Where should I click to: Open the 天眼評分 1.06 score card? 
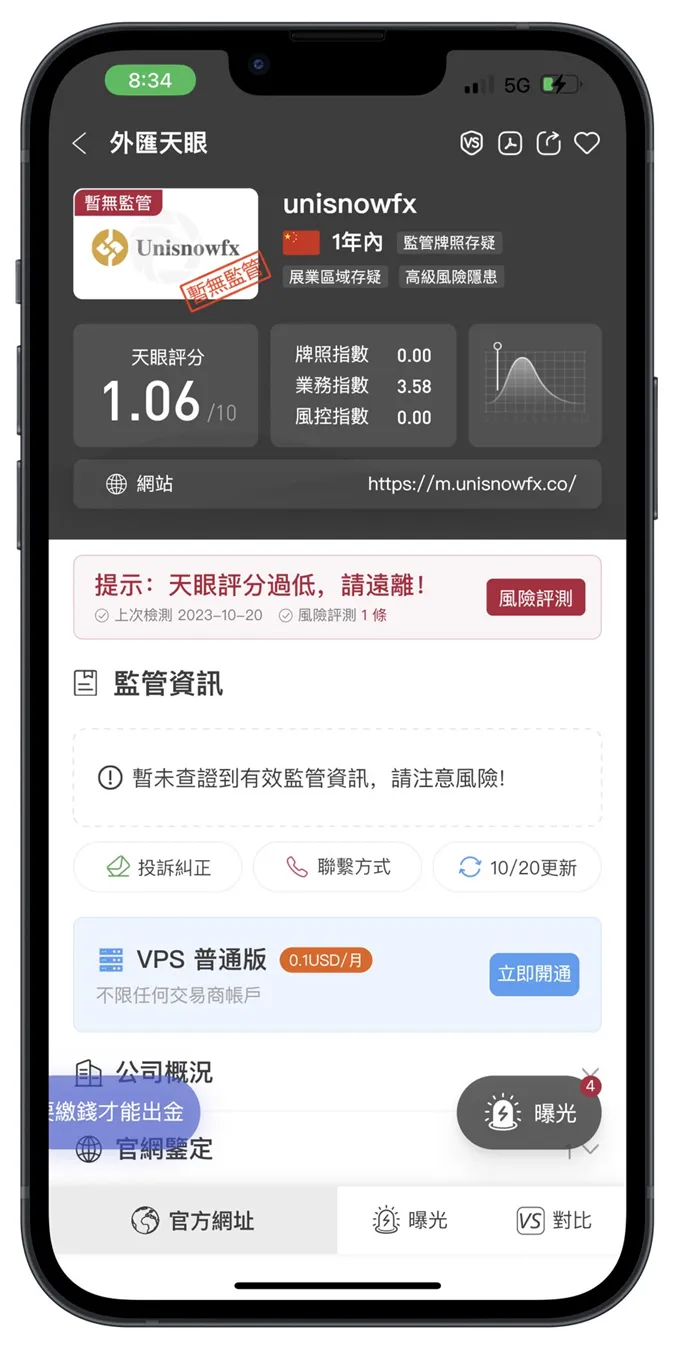[166, 385]
